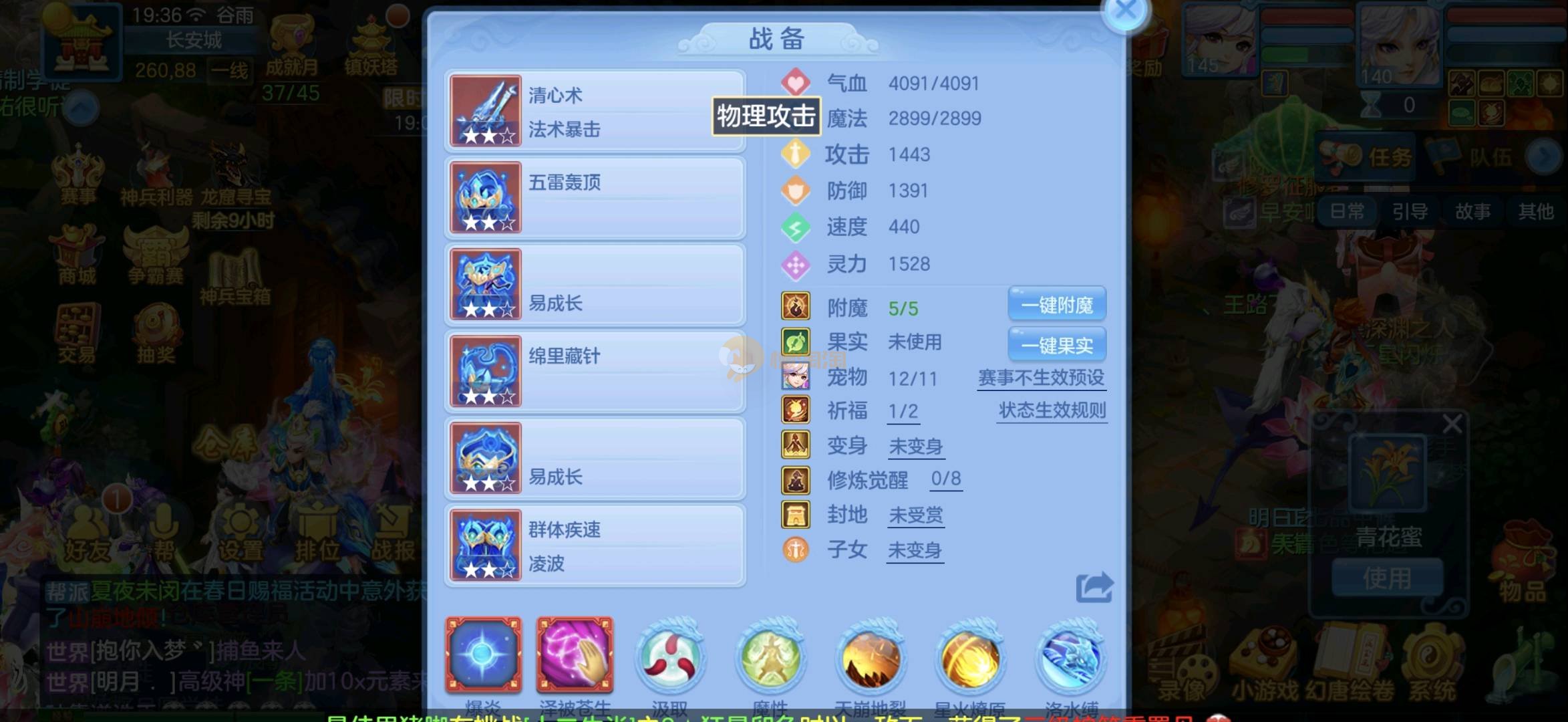Close the 战备 dialog
The image size is (1568, 722).
[x=1126, y=11]
